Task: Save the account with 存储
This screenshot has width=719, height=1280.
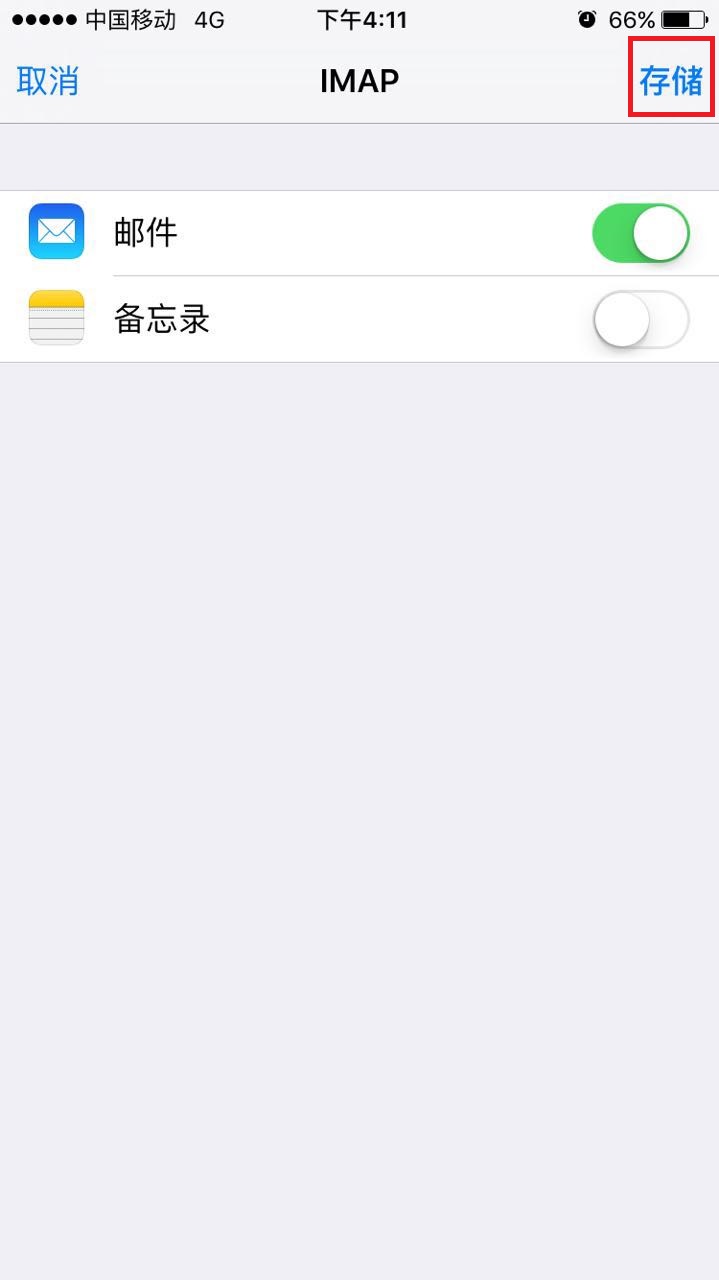Action: (x=671, y=80)
